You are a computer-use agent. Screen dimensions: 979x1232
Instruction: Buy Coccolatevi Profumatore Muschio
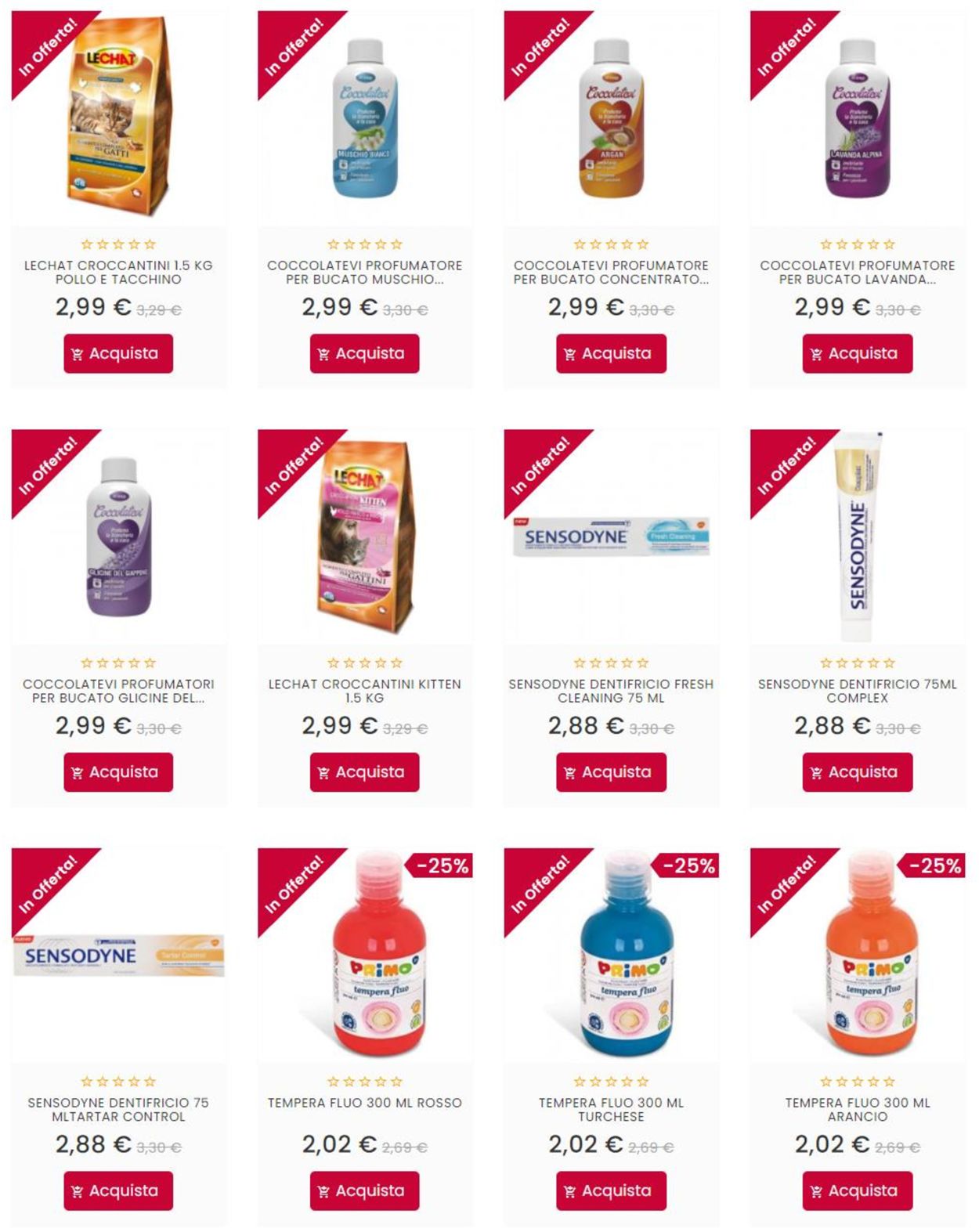point(364,353)
